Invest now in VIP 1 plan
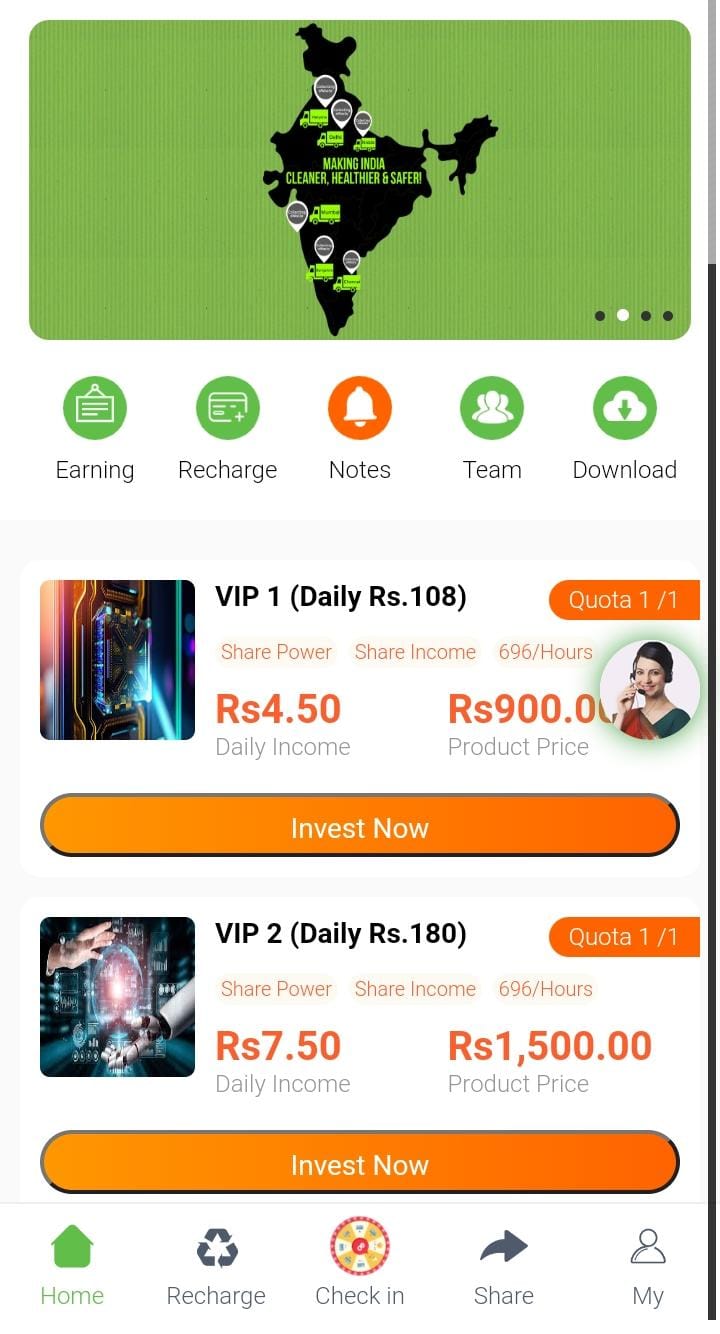 (x=360, y=827)
